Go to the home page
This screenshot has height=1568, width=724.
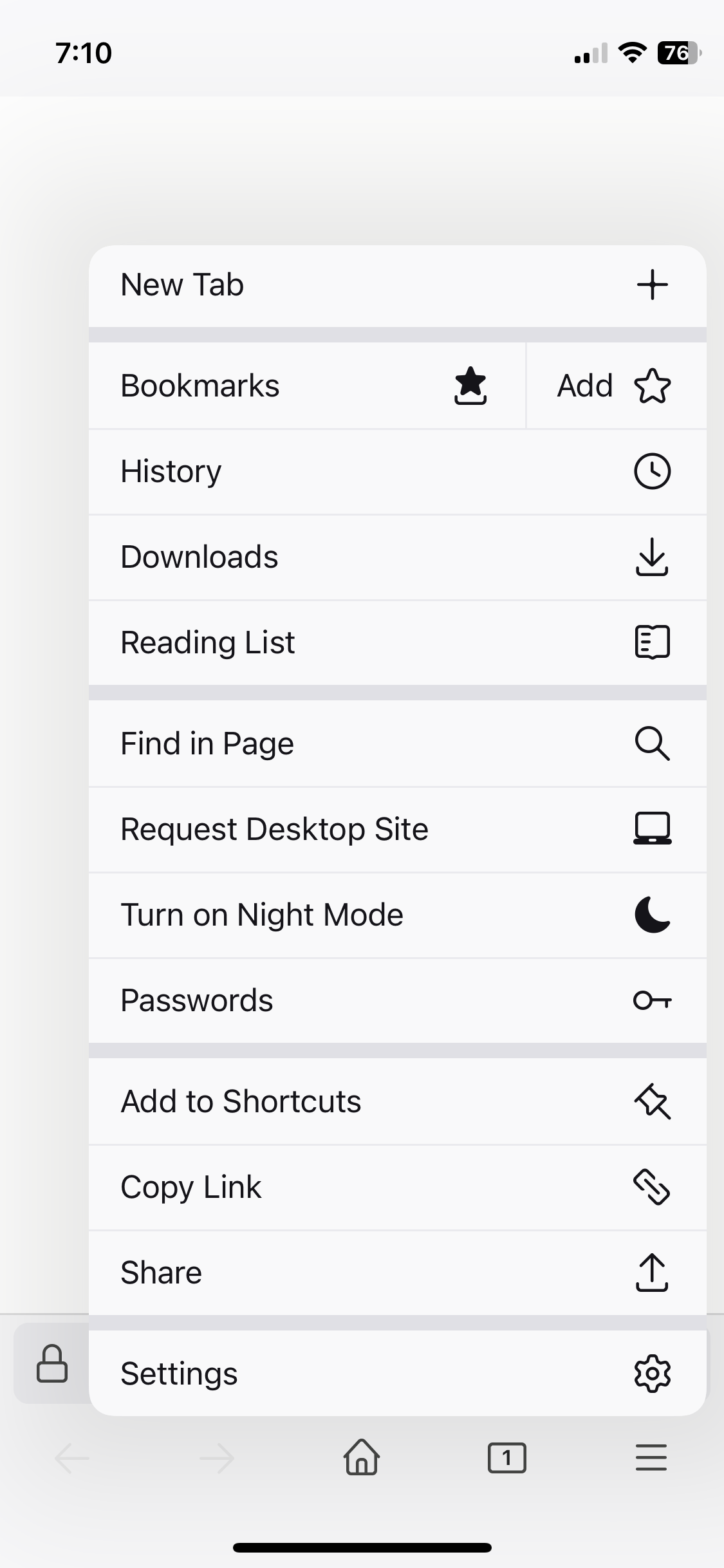tap(362, 1457)
